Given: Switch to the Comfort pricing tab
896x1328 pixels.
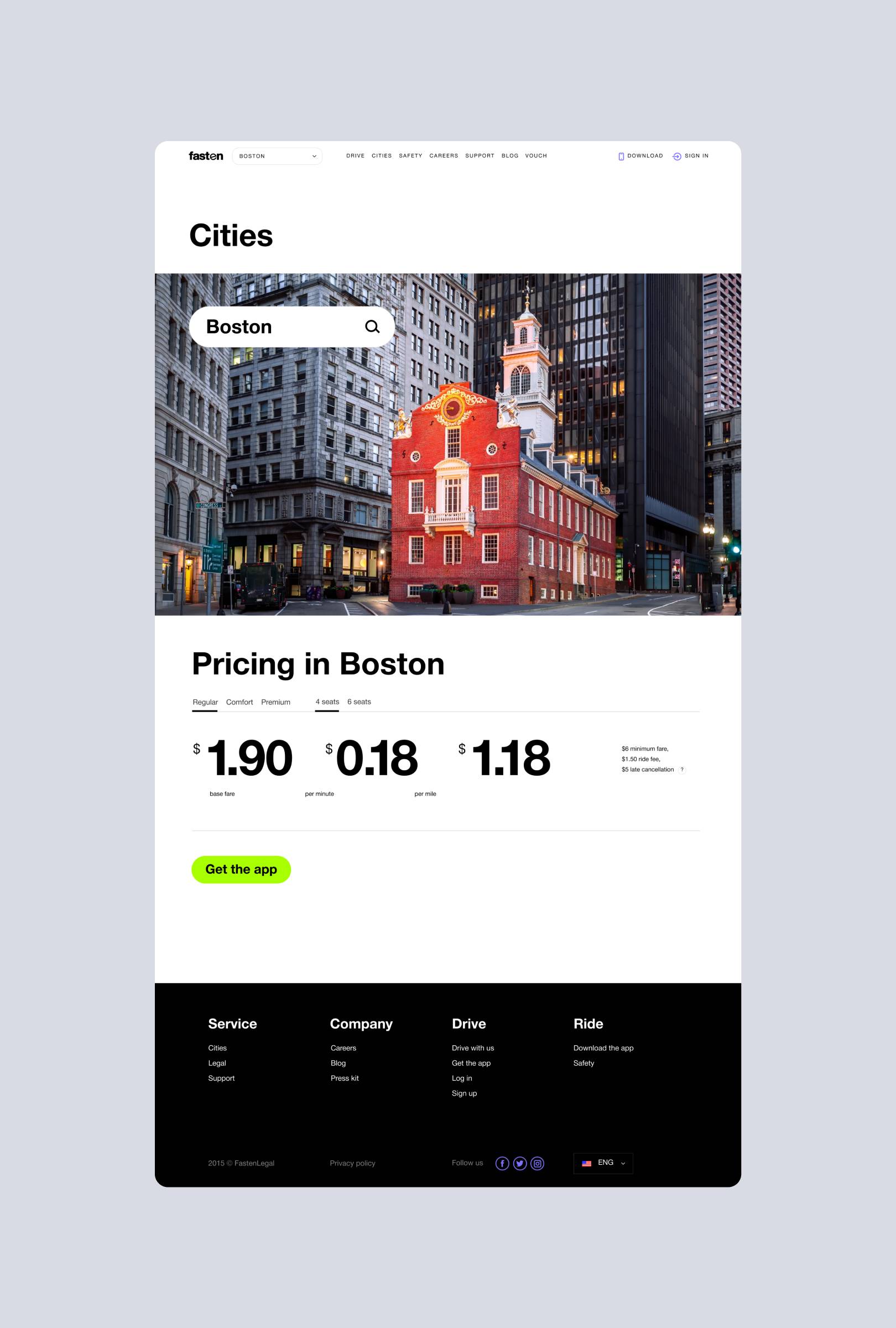Looking at the screenshot, I should (239, 702).
